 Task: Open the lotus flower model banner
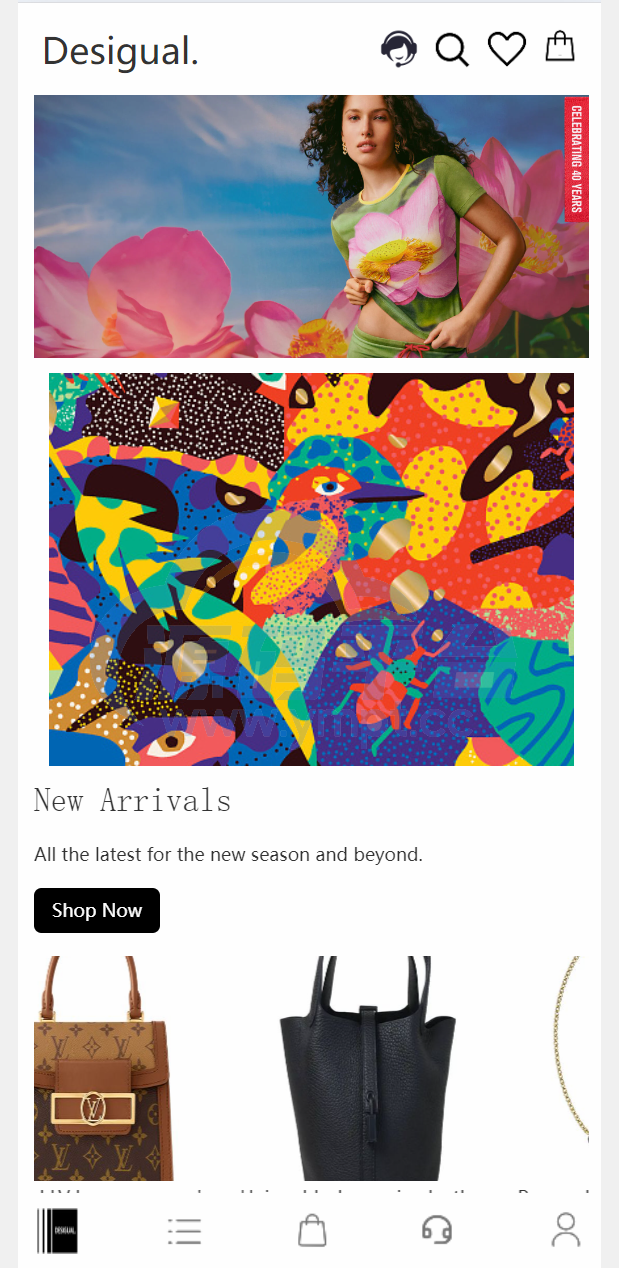click(x=311, y=226)
